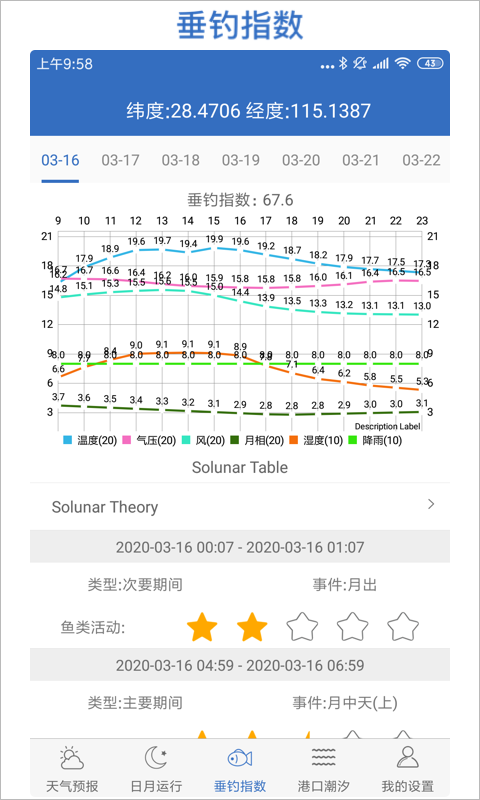Switch to the 03-21 date tab
The height and width of the screenshot is (800, 480).
click(361, 160)
